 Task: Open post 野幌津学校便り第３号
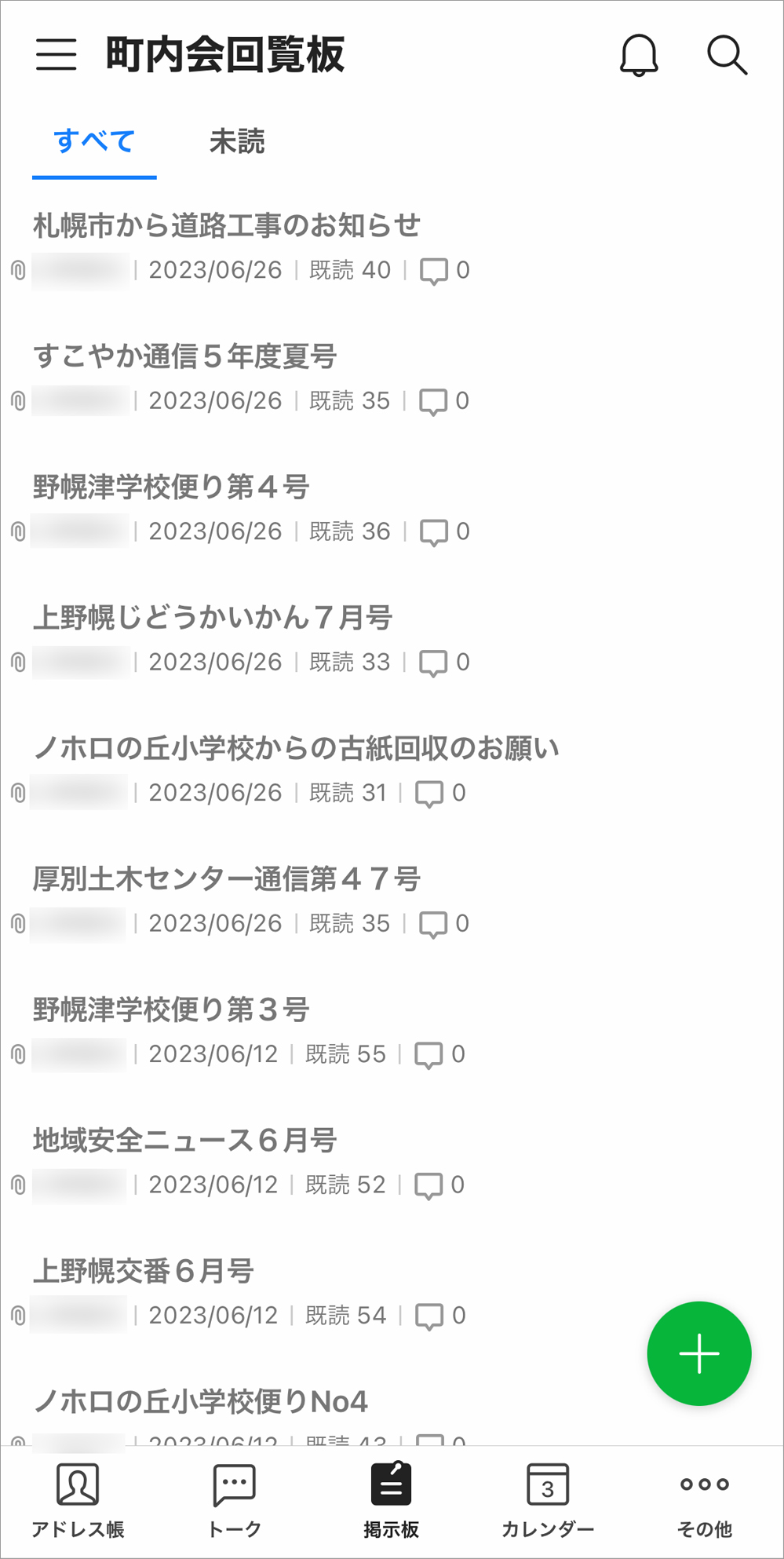[171, 1010]
